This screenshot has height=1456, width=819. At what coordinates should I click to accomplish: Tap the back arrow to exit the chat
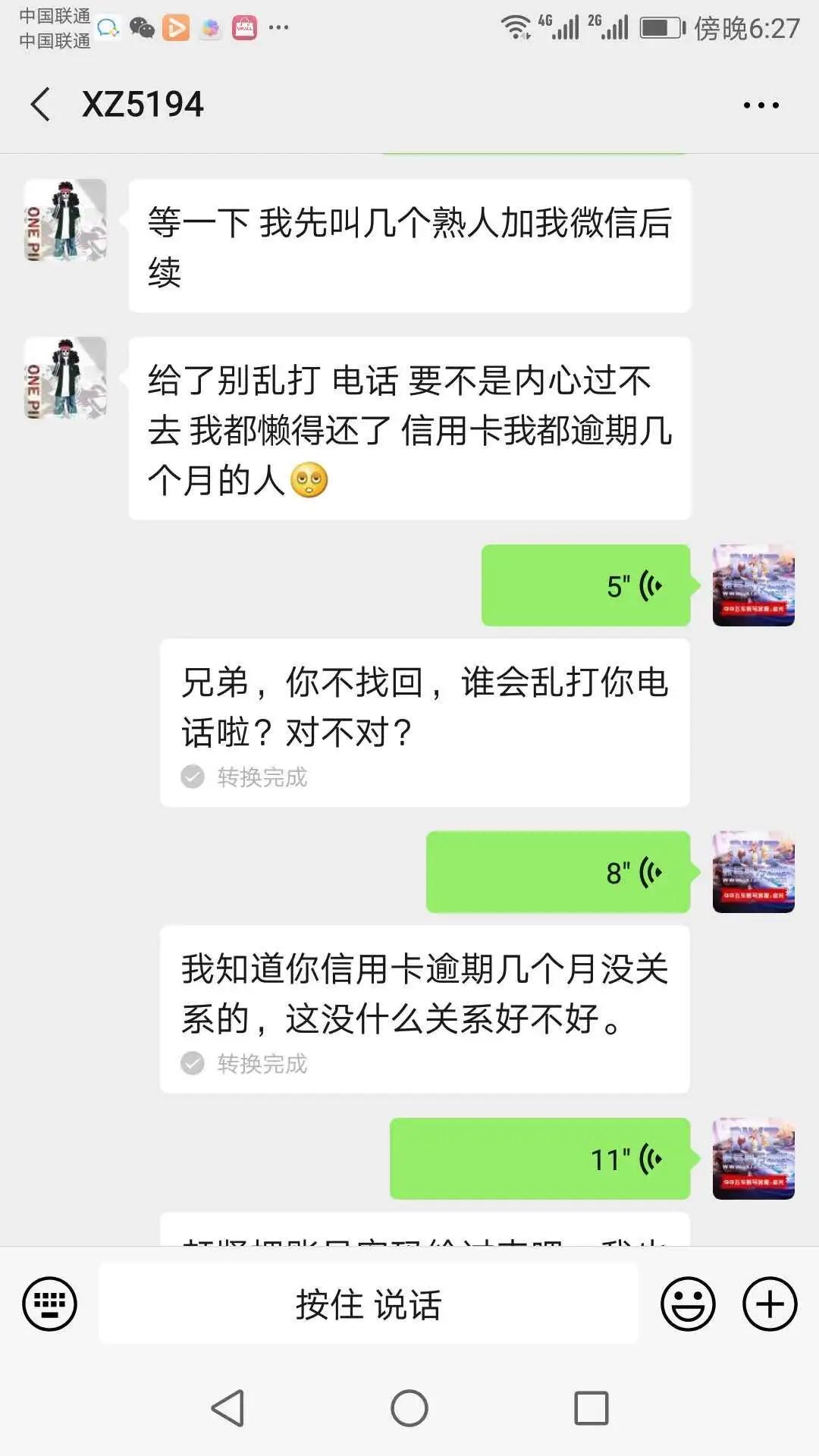(41, 104)
